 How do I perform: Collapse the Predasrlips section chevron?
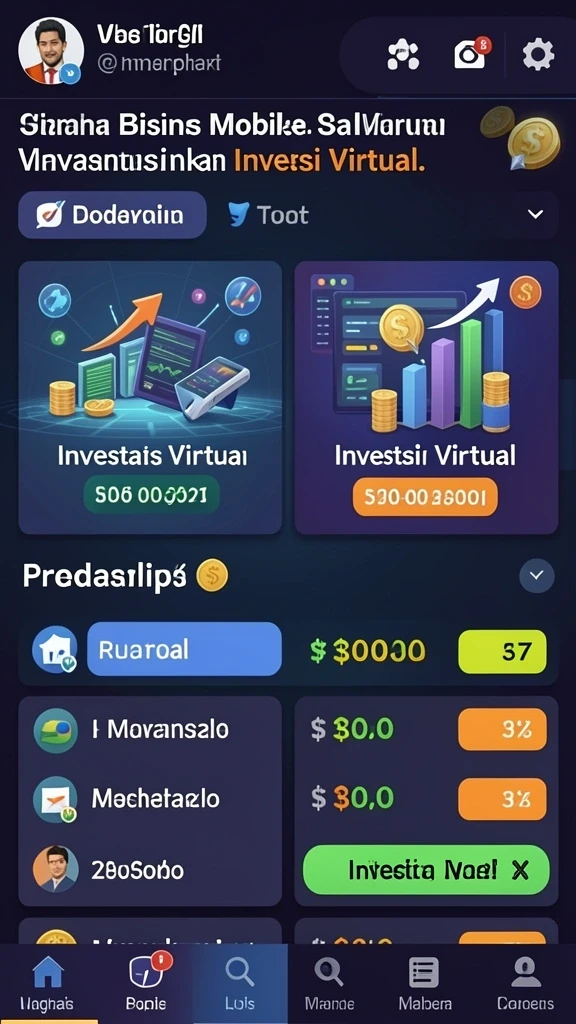[537, 575]
